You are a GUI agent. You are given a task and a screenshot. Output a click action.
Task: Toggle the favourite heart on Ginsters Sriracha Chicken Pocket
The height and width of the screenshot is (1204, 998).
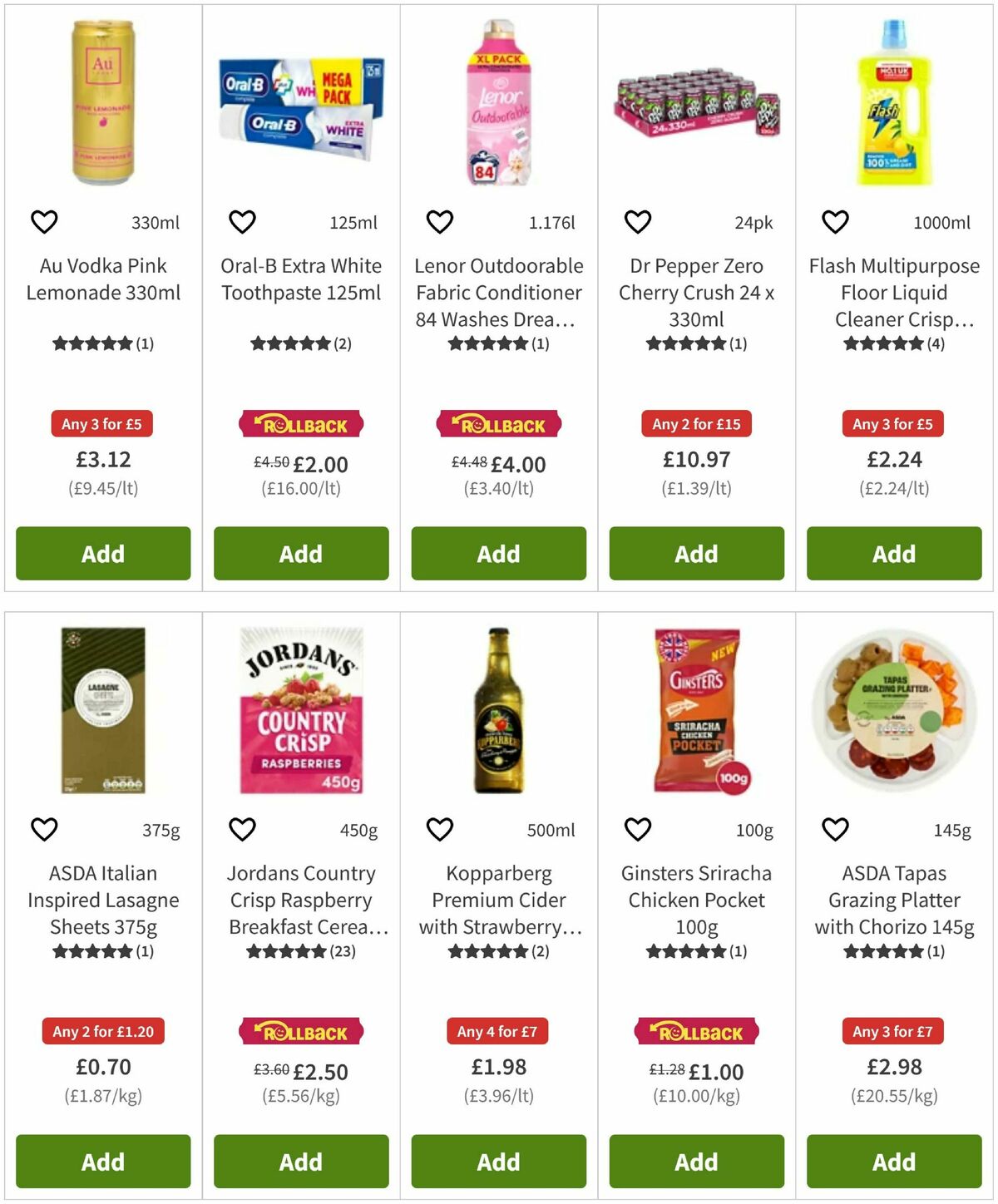(x=636, y=829)
